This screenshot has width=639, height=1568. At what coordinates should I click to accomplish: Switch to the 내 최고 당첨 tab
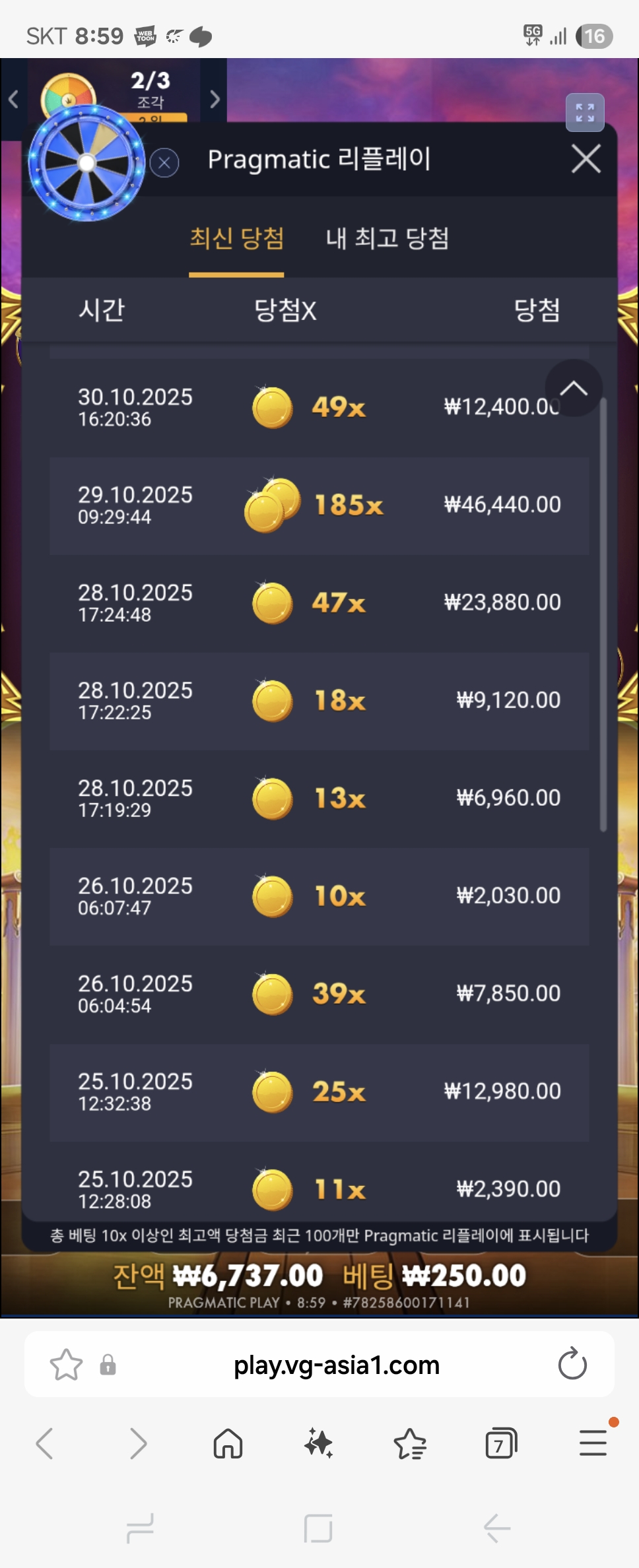pos(387,238)
